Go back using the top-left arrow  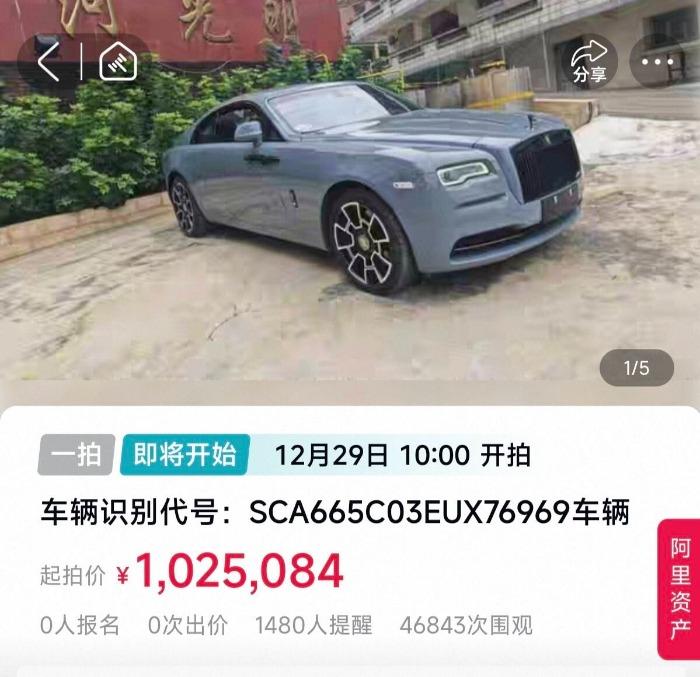coord(48,62)
